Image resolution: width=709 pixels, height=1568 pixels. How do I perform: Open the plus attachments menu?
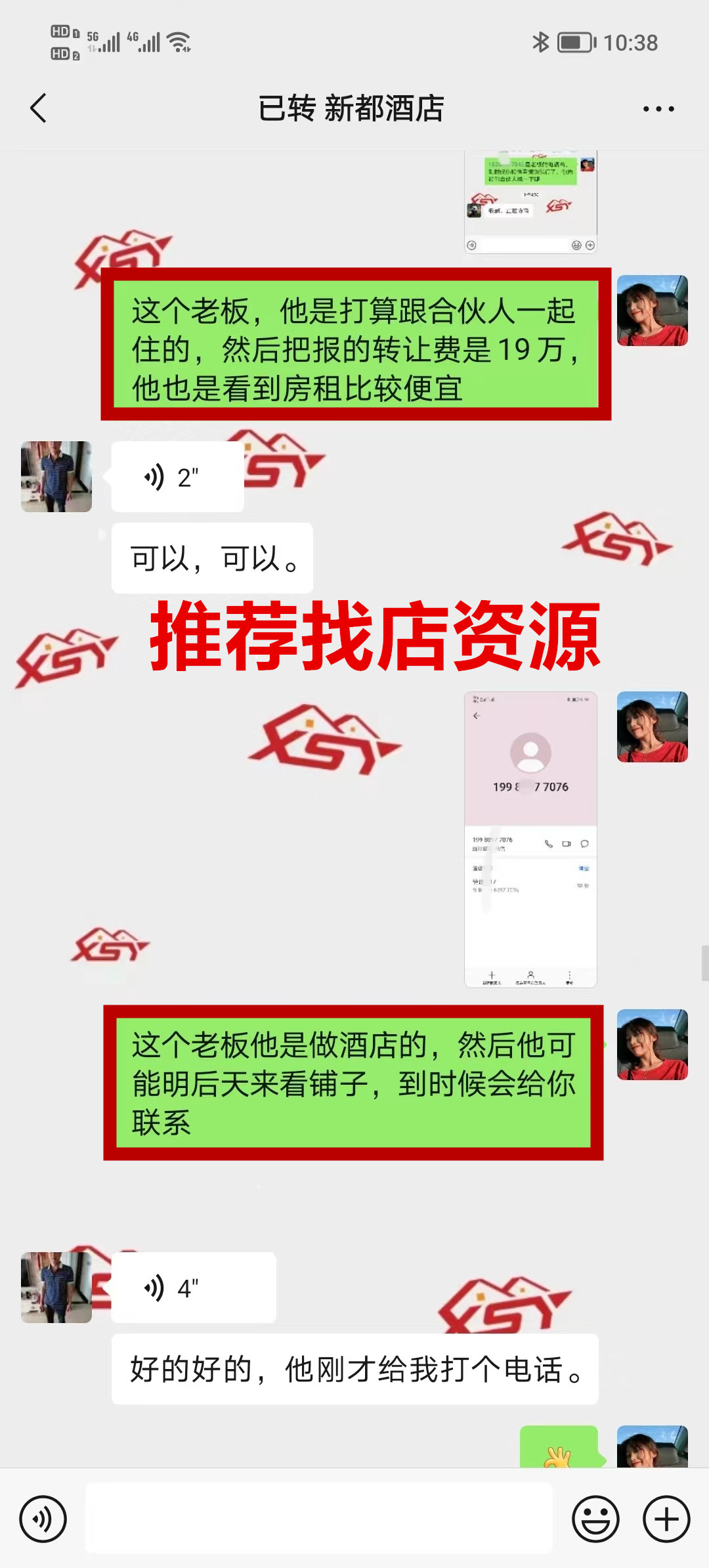click(666, 1519)
